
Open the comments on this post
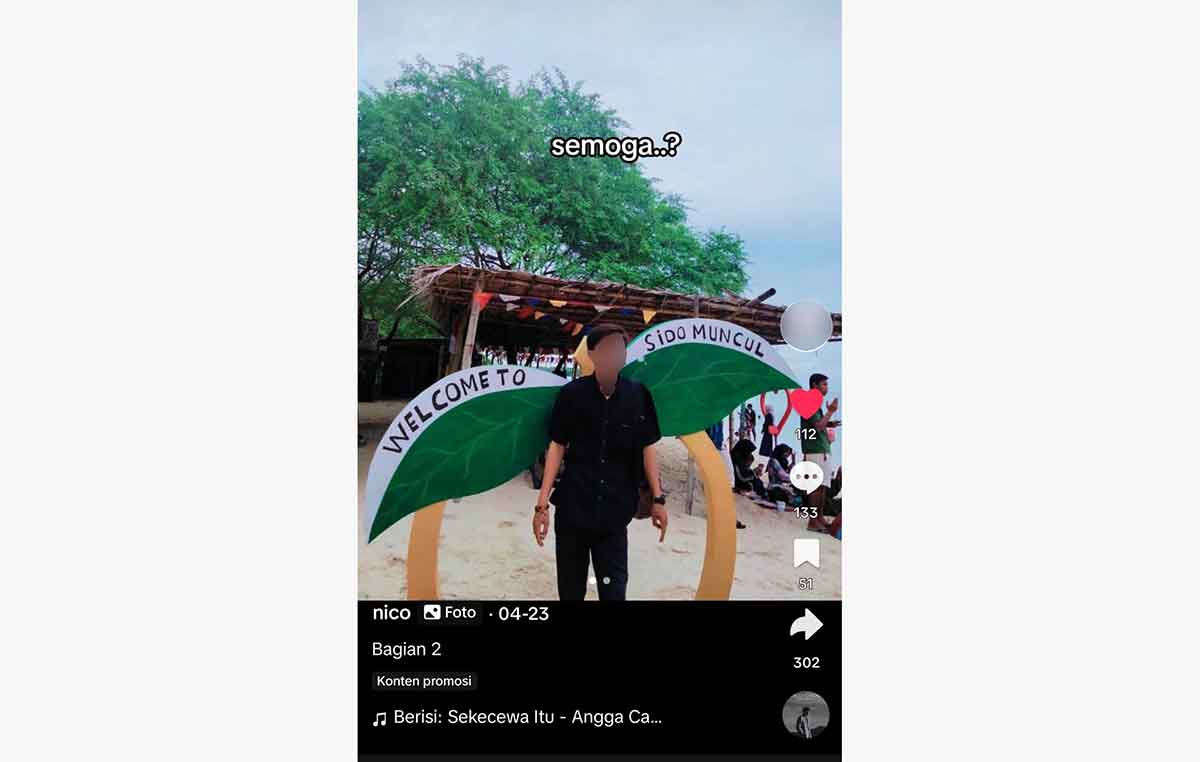806,477
